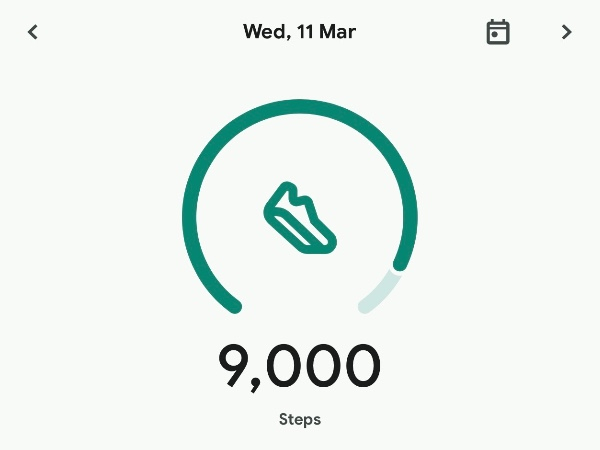Open the calendar date picker

pyautogui.click(x=497, y=32)
